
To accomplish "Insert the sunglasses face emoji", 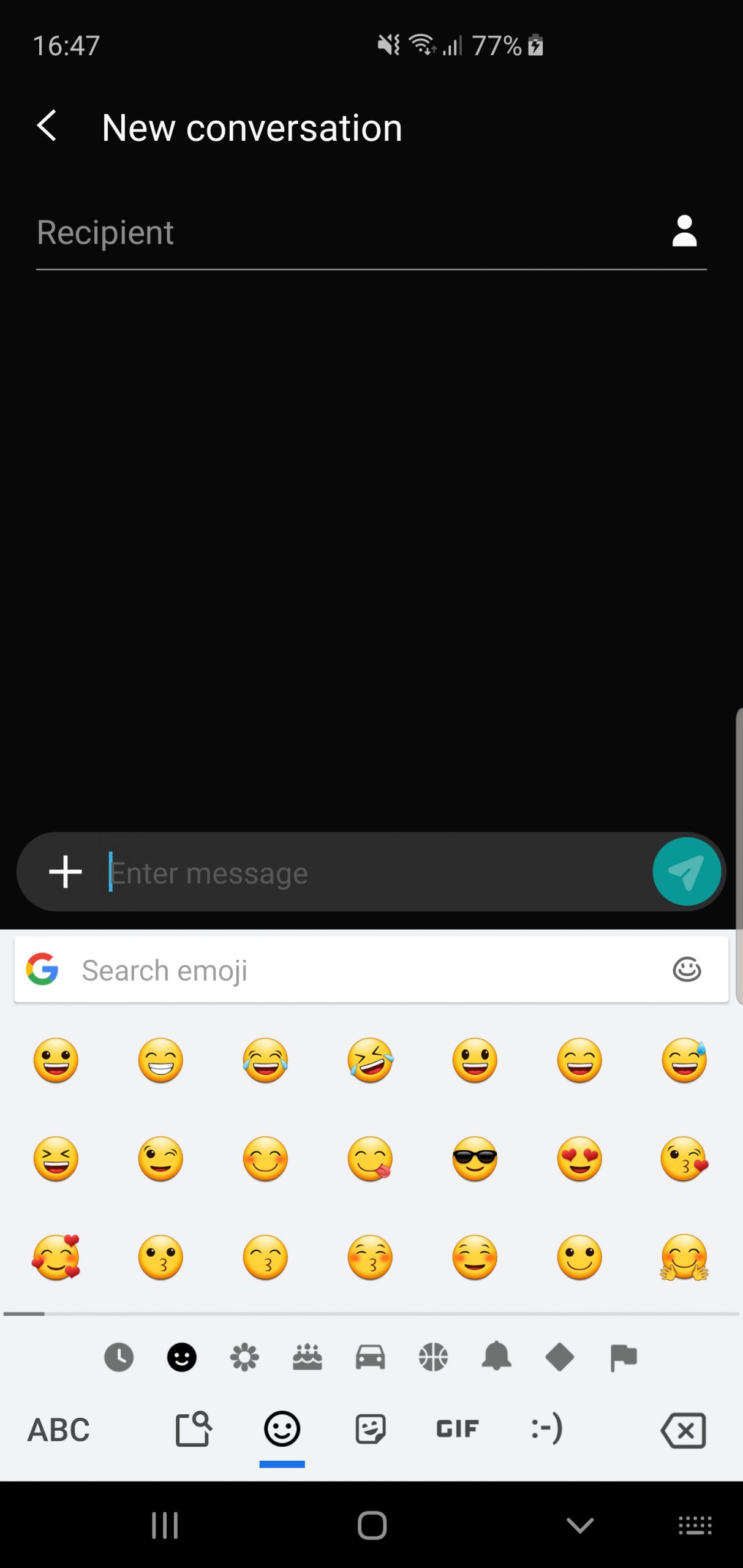I will click(x=475, y=1159).
